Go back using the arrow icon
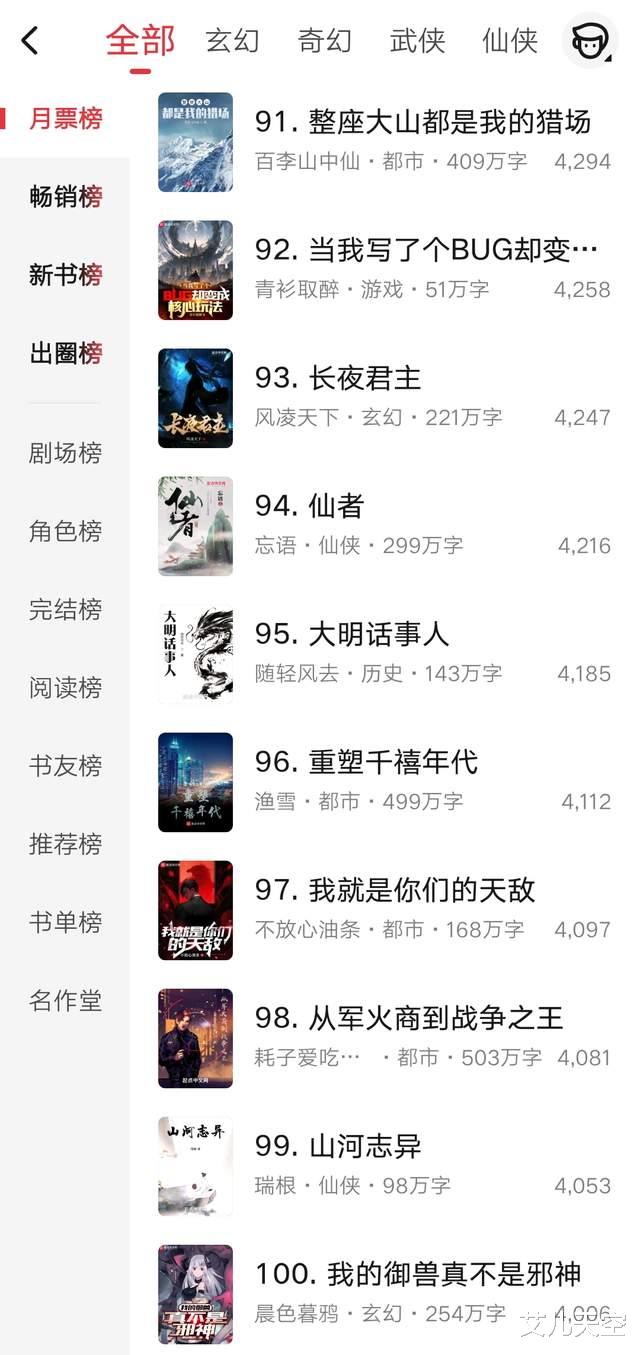This screenshot has height=1355, width=640. click(x=30, y=41)
